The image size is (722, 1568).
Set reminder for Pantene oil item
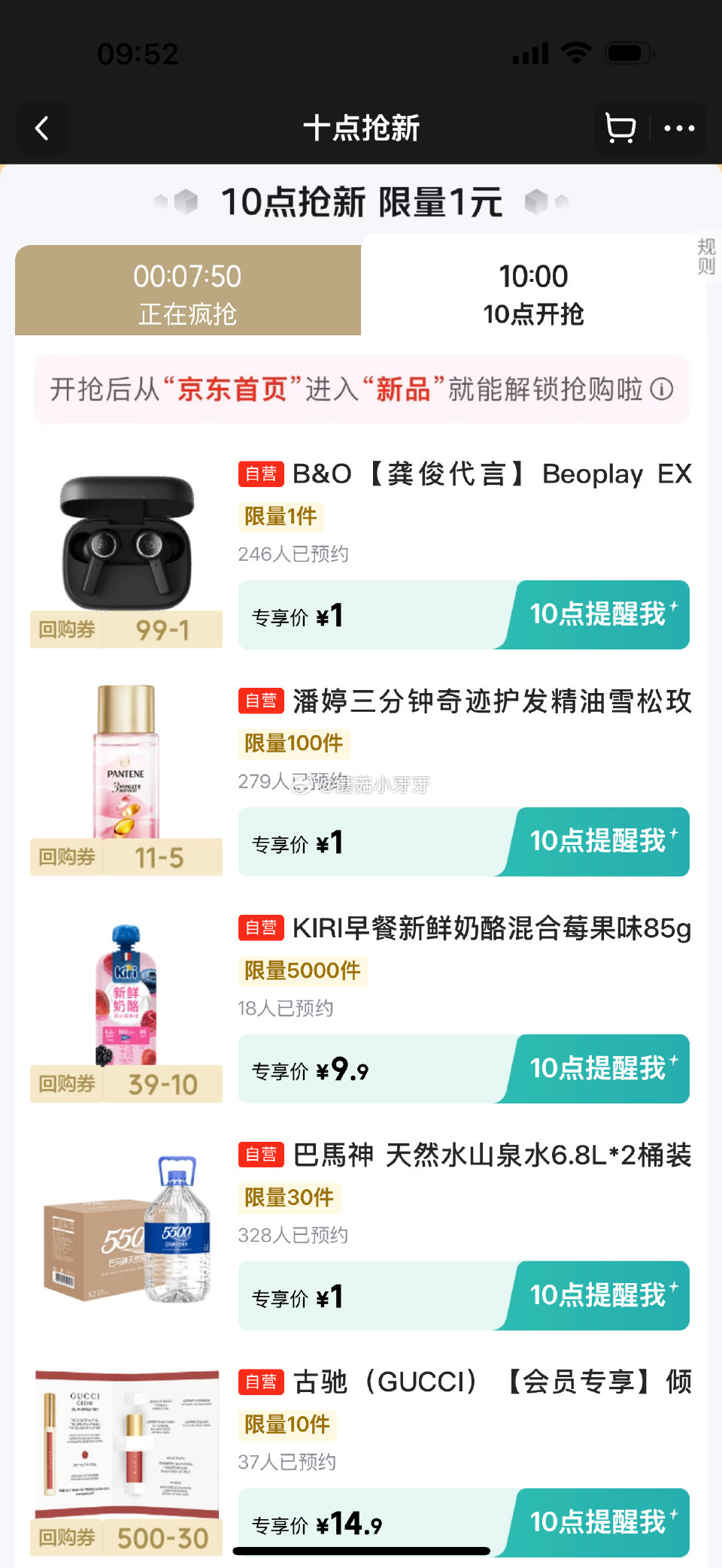(x=598, y=842)
